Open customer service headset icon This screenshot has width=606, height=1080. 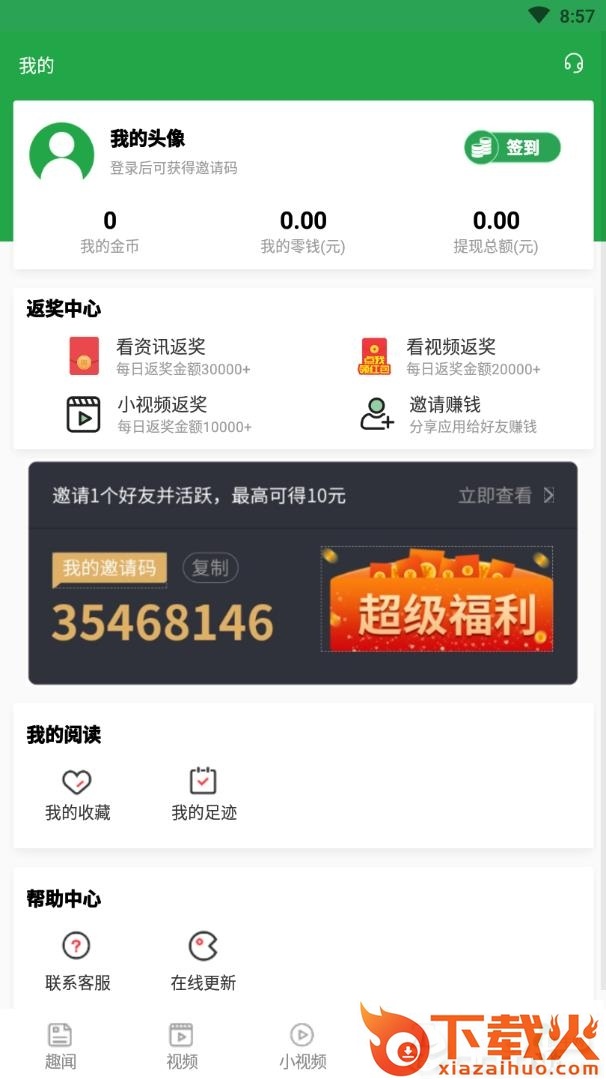click(573, 64)
